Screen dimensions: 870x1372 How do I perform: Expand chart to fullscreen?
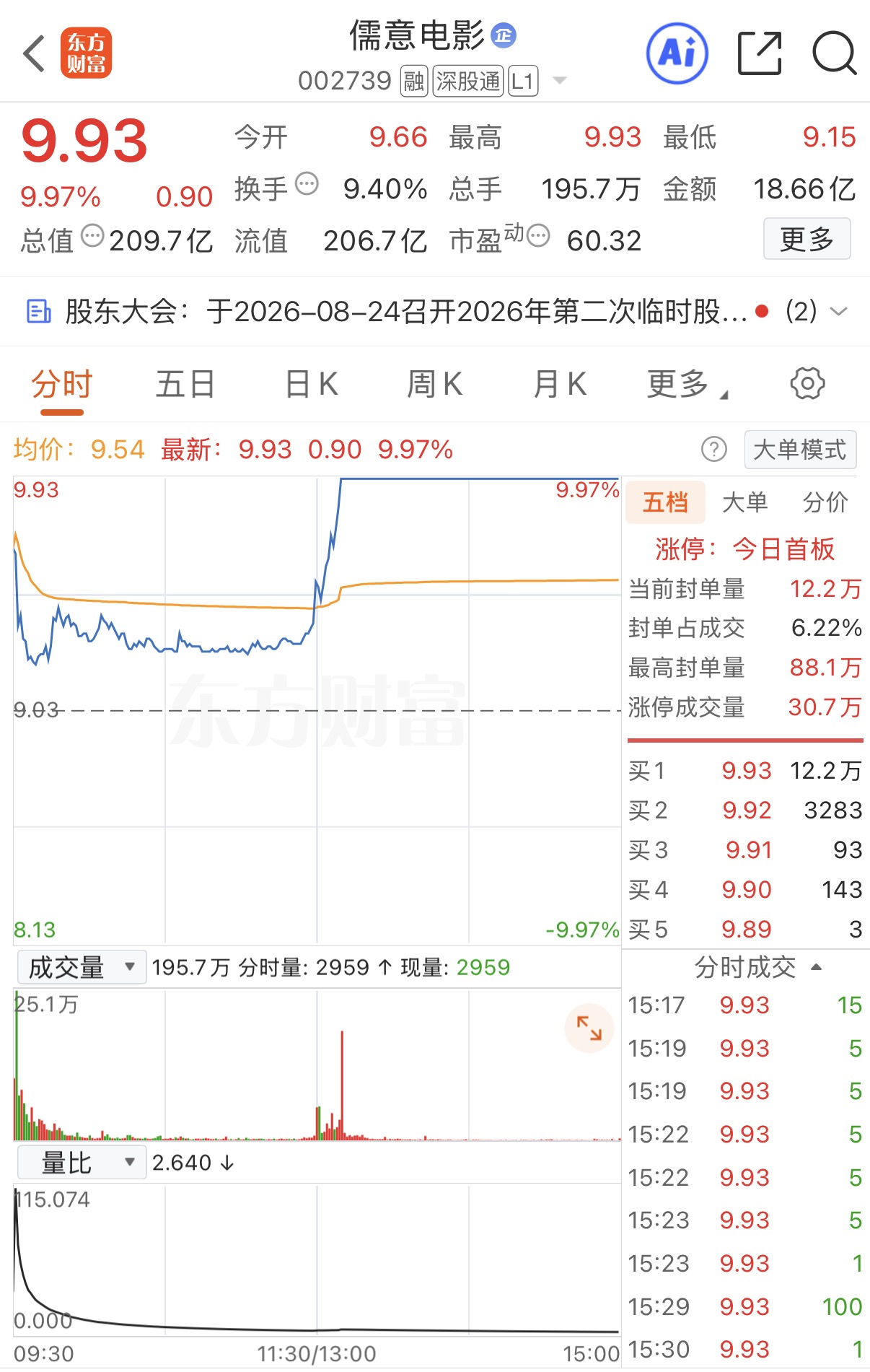click(x=589, y=1028)
